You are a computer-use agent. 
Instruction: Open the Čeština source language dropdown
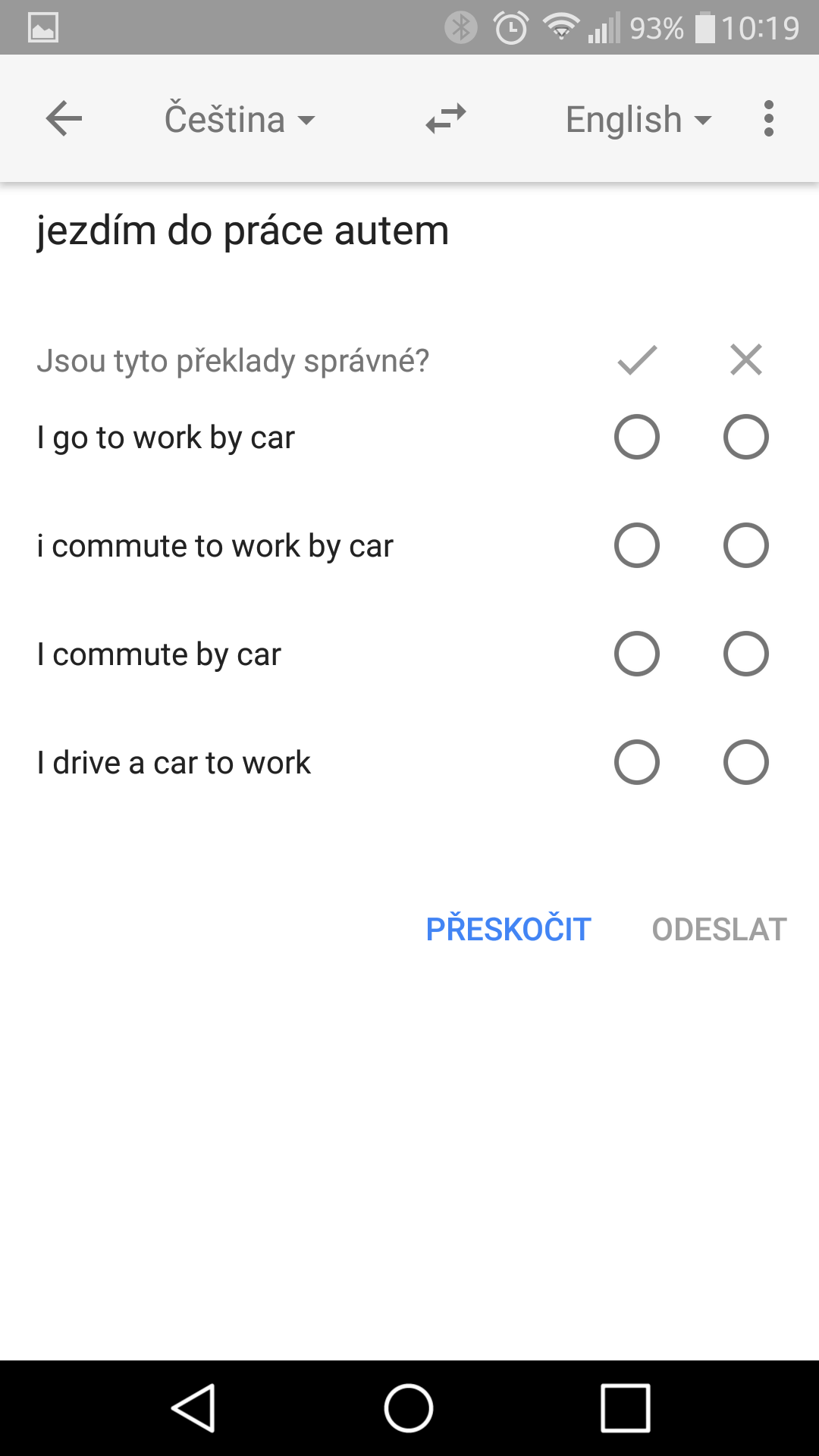coord(239,120)
